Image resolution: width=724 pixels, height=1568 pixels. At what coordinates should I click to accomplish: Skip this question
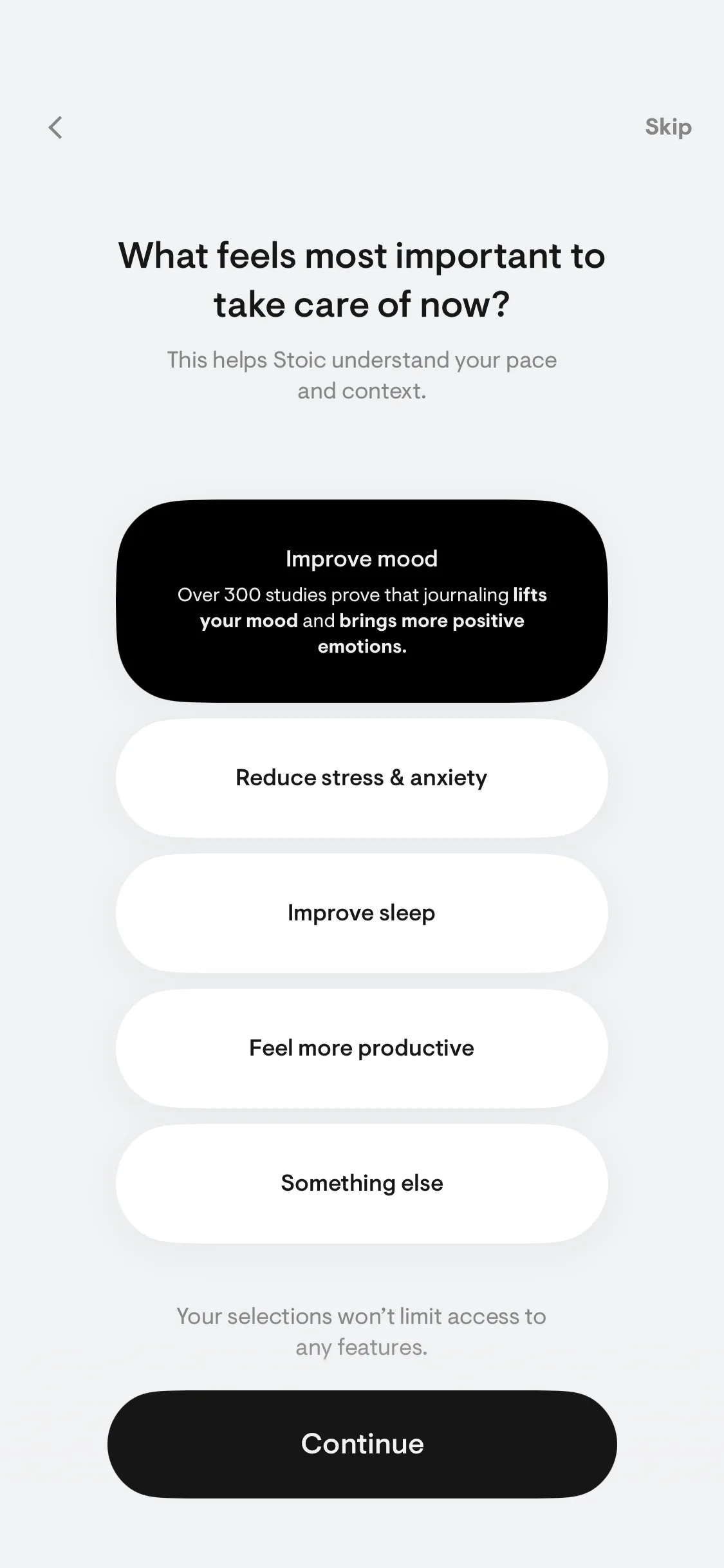pyautogui.click(x=668, y=127)
